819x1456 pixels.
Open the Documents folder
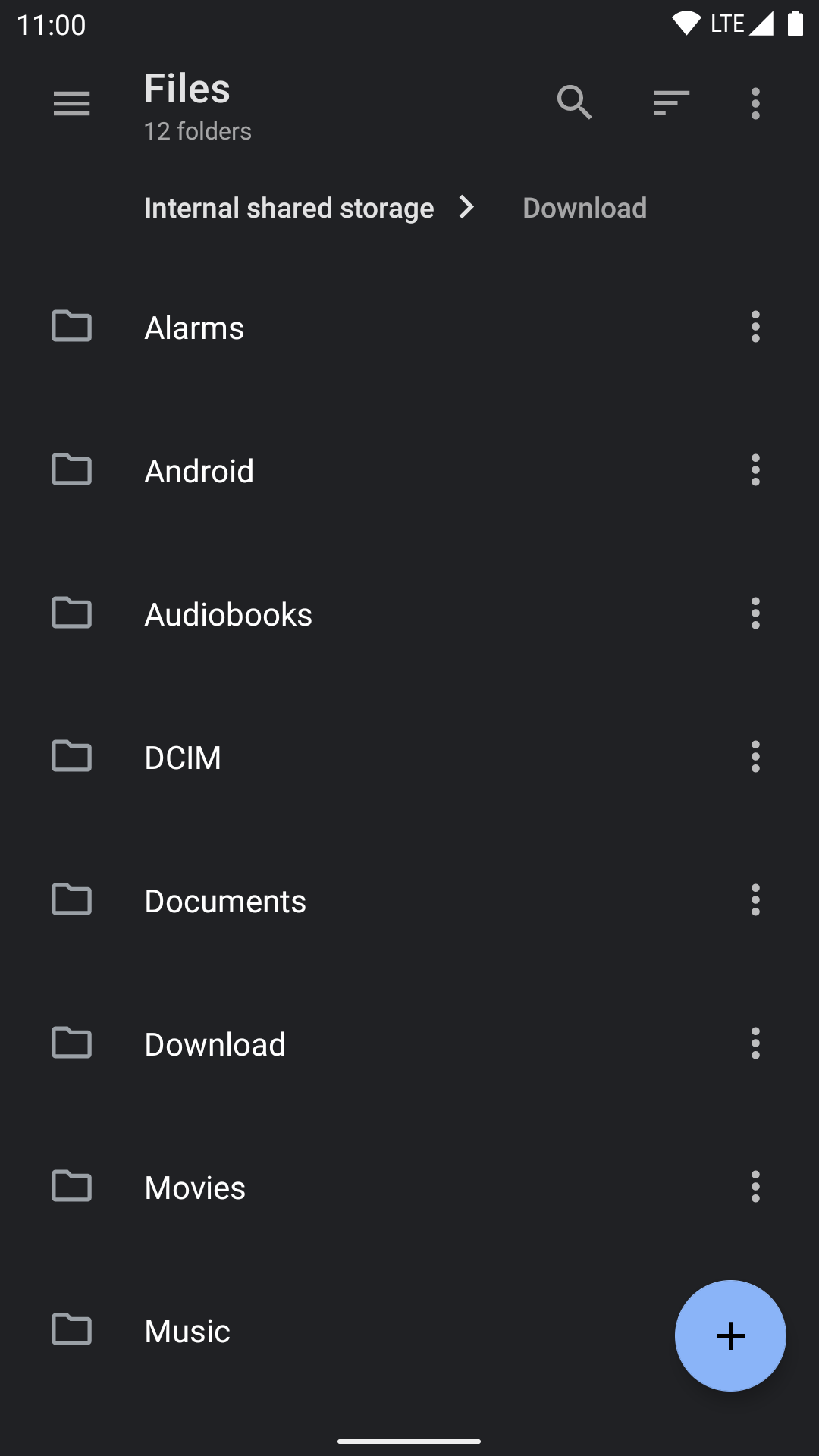(303, 899)
